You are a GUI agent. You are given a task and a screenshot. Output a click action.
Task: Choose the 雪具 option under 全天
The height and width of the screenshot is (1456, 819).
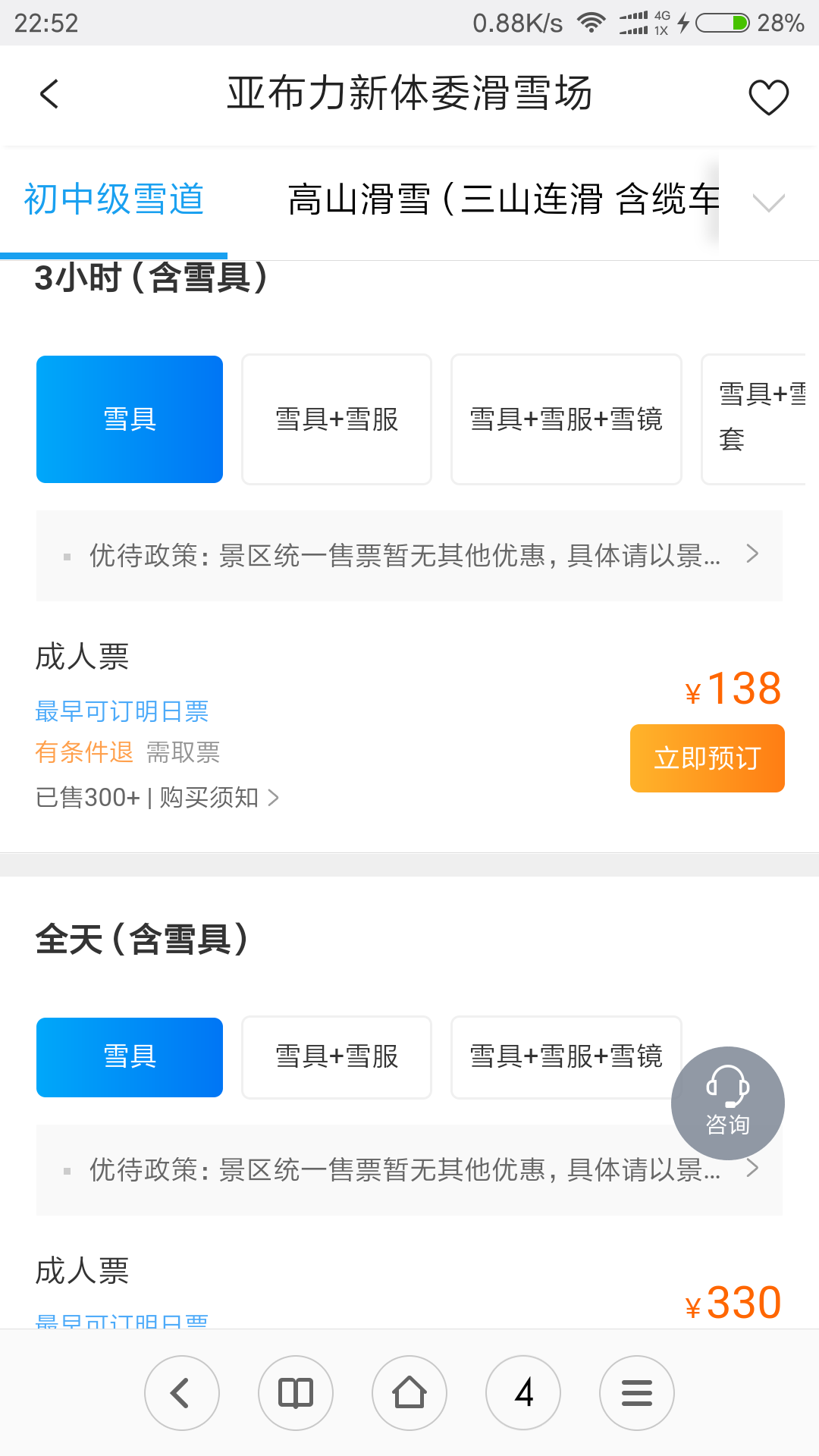click(130, 1057)
